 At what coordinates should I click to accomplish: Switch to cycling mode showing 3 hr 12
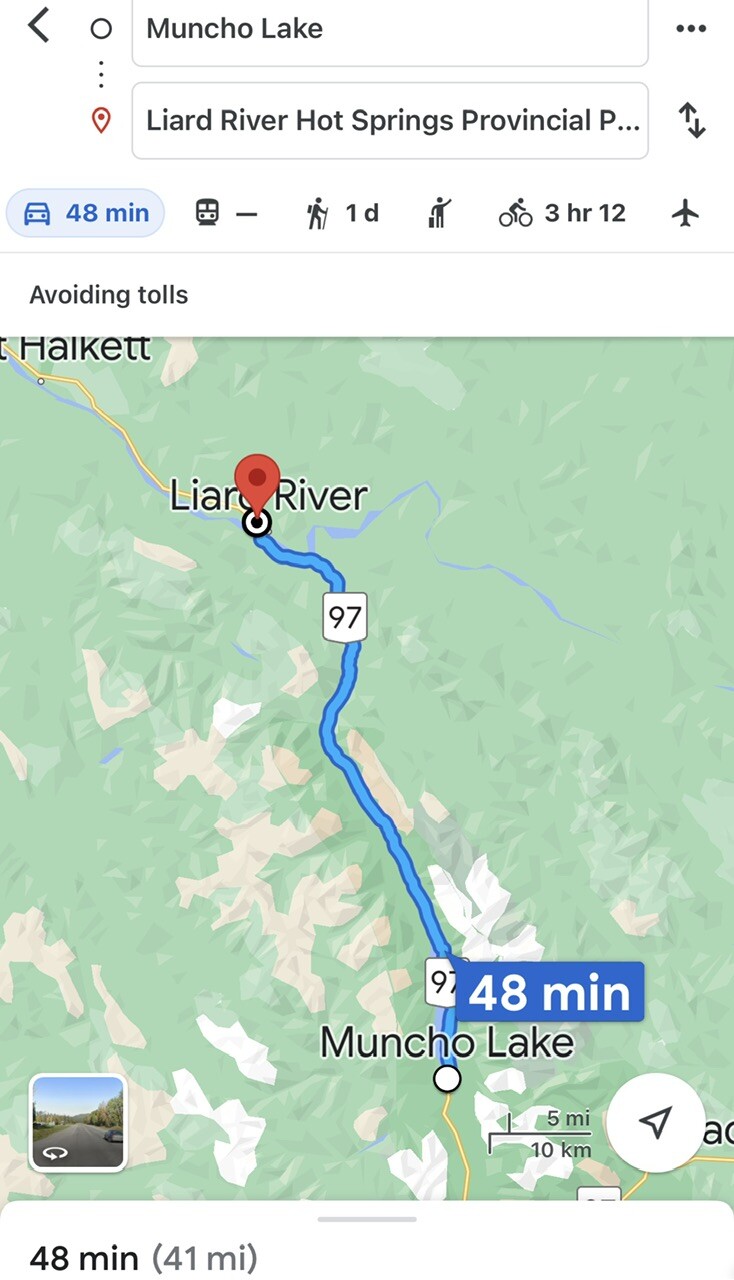pos(562,213)
